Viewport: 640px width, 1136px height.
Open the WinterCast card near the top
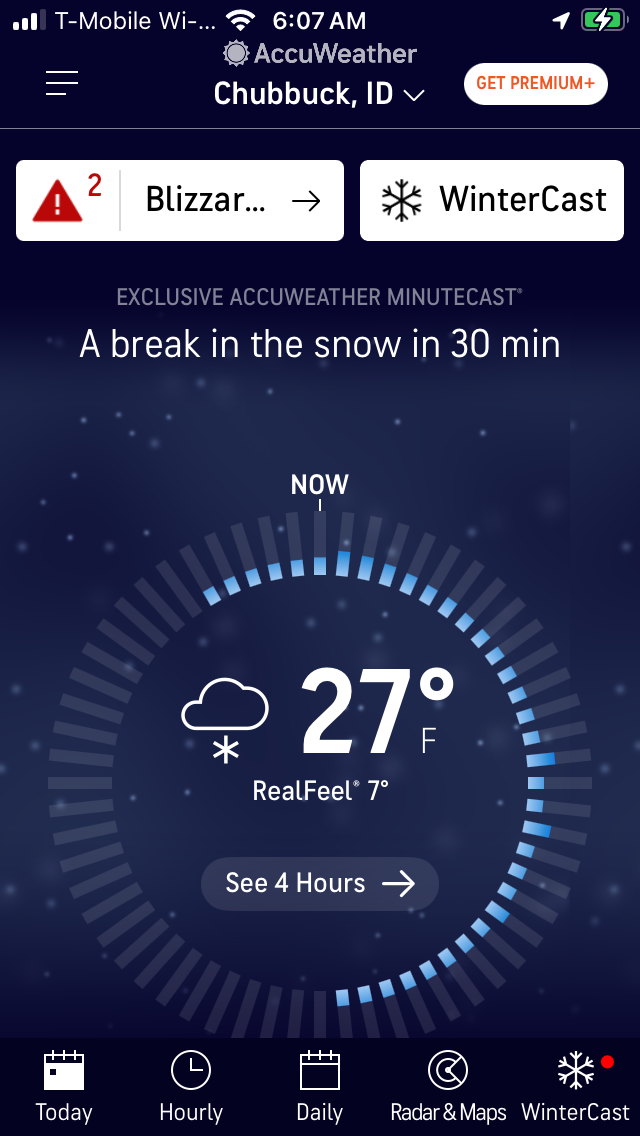pyautogui.click(x=491, y=200)
